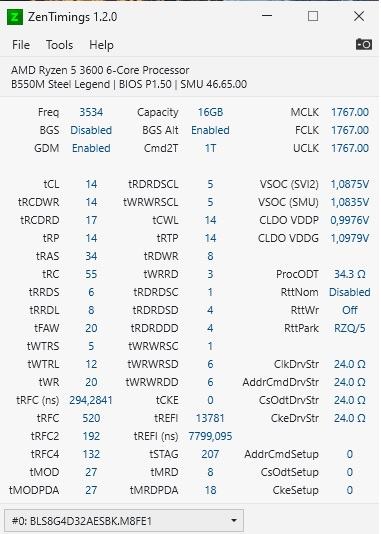Maximize the ZenTimings window
The height and width of the screenshot is (534, 381).
click(x=313, y=16)
